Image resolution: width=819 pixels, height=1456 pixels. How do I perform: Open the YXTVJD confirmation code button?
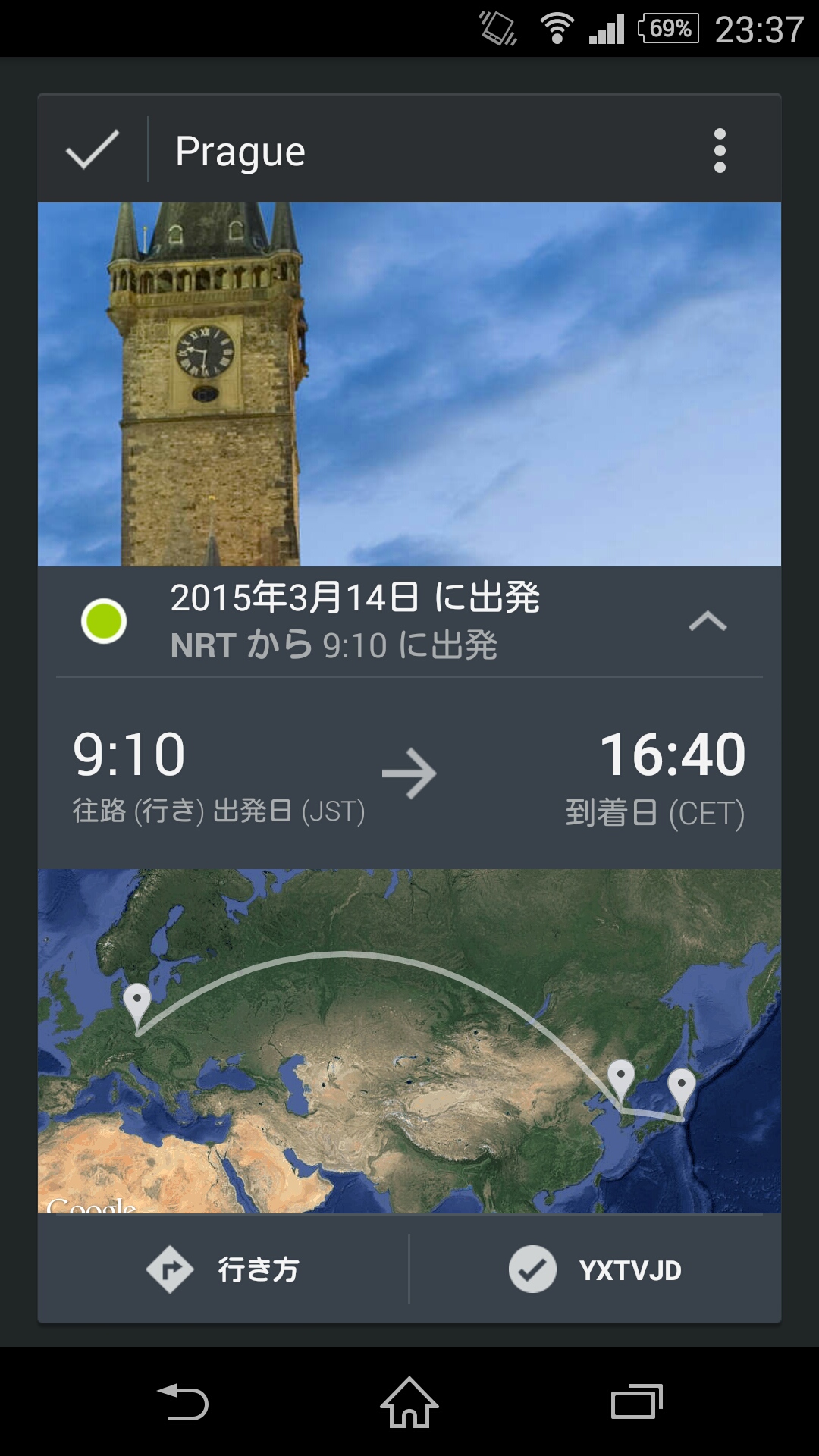(x=595, y=1269)
